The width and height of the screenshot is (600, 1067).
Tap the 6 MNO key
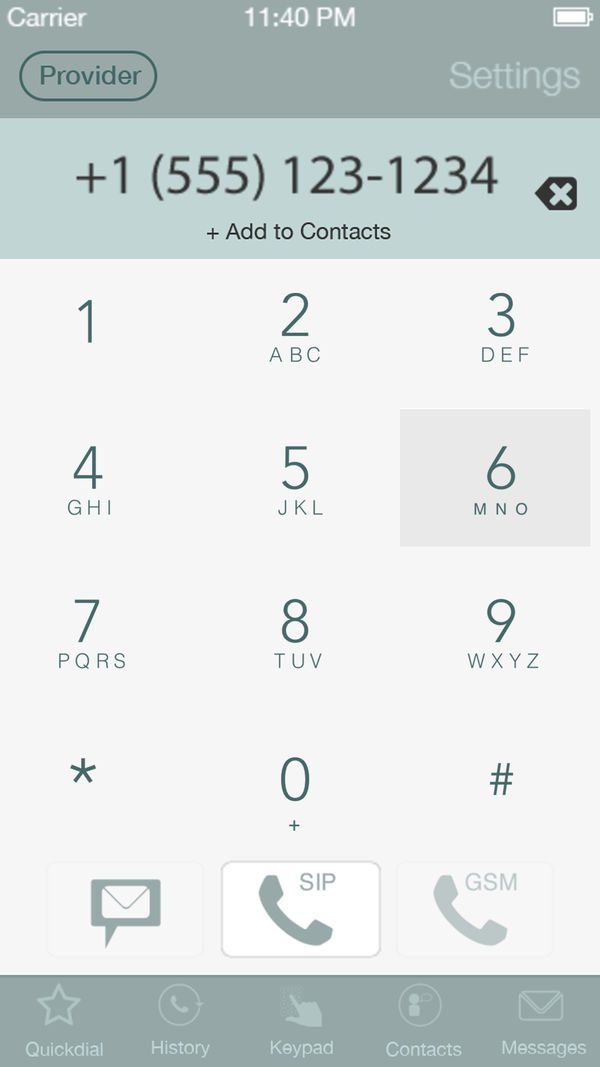[495, 478]
